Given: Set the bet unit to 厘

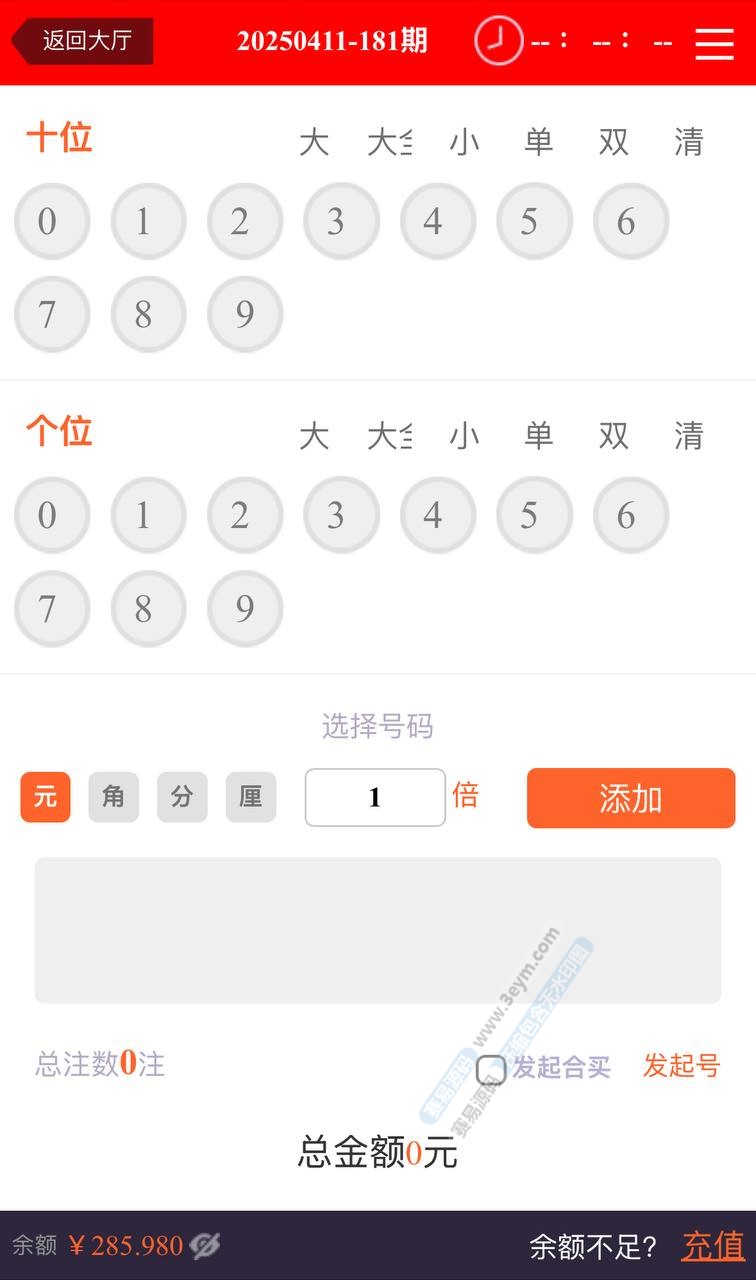Looking at the screenshot, I should 250,797.
